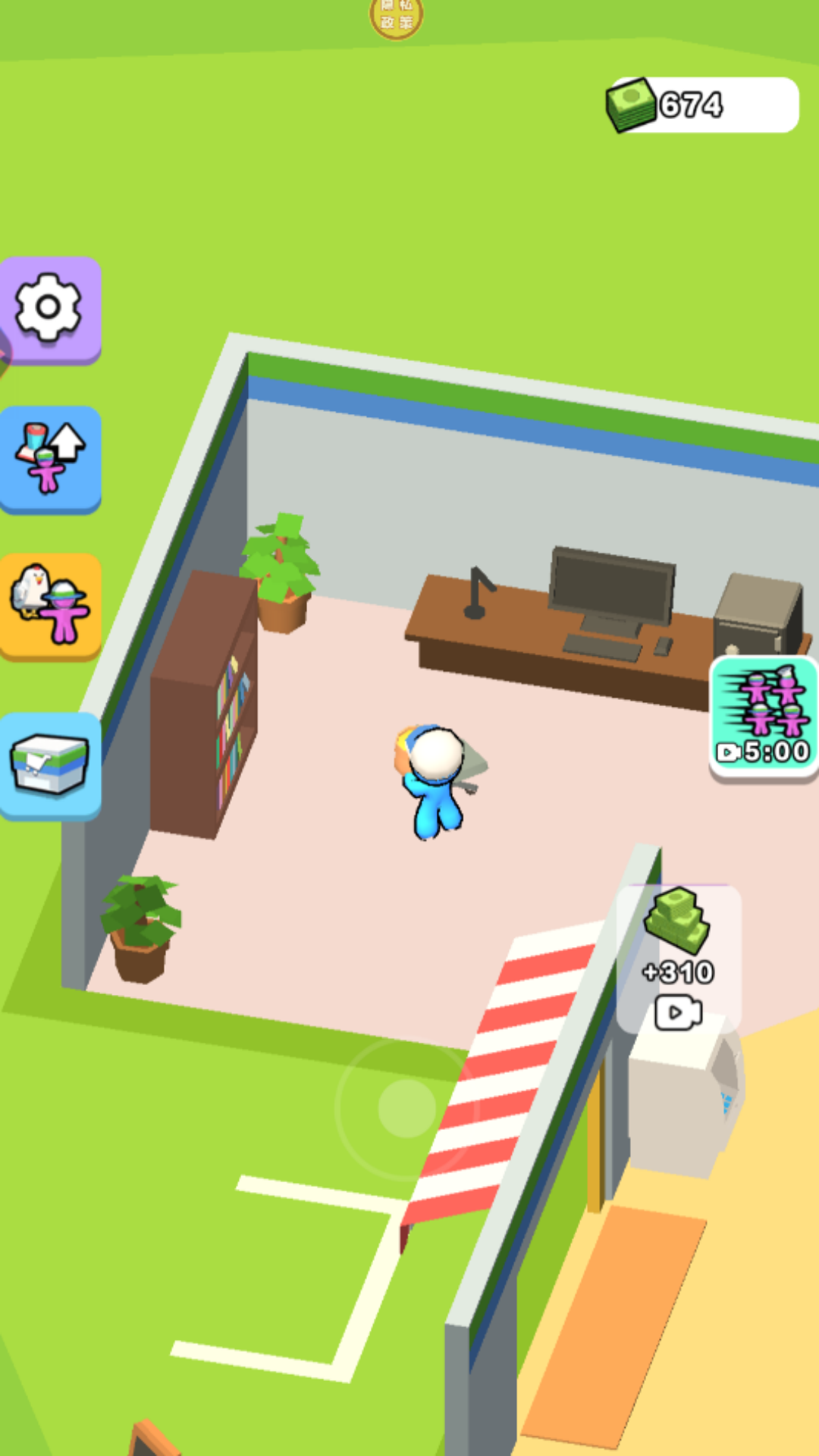
Task: Open the settings gear
Action: [49, 309]
